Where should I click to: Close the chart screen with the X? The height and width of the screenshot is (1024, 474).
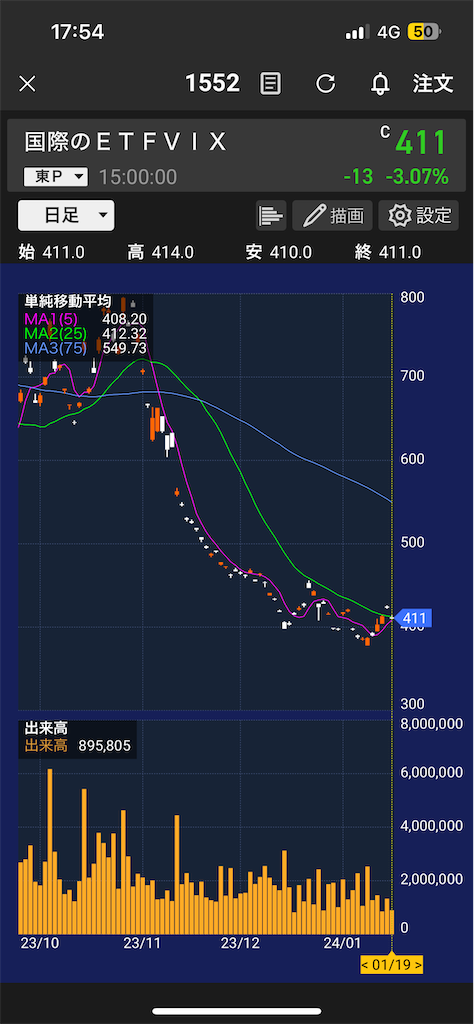(27, 84)
